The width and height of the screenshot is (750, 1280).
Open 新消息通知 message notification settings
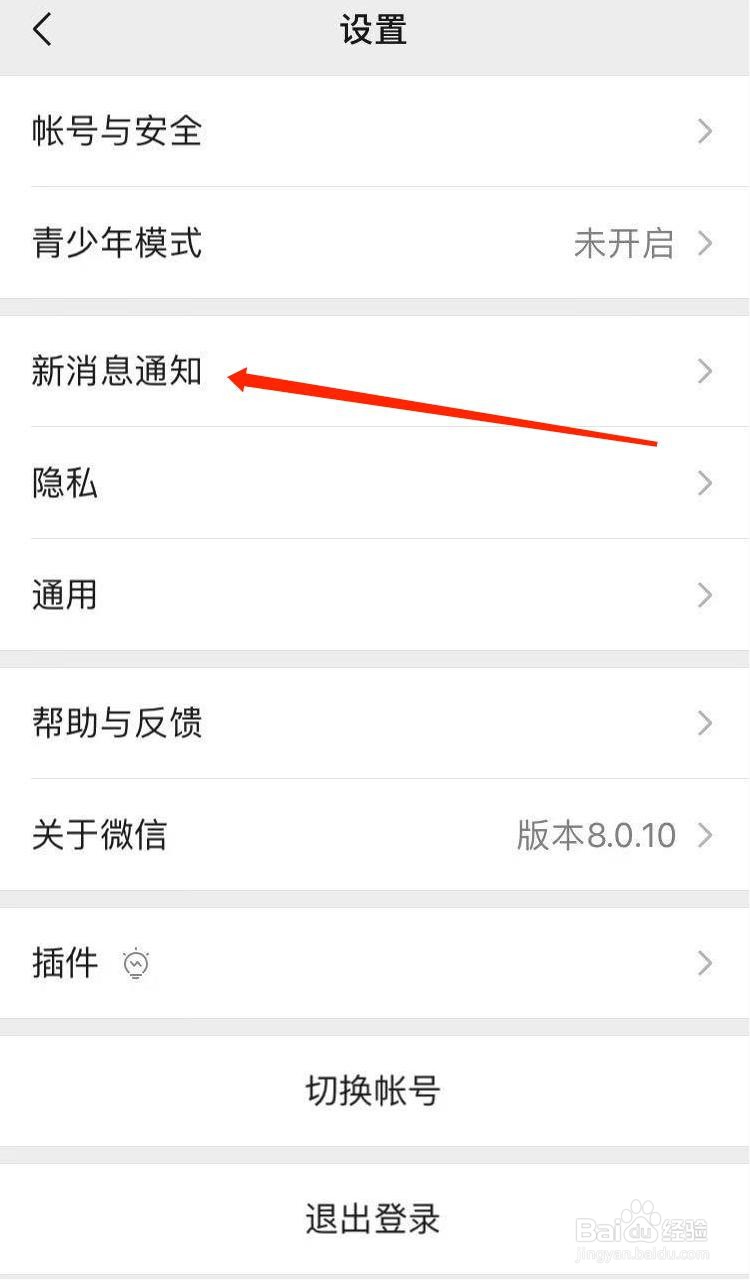coord(117,371)
